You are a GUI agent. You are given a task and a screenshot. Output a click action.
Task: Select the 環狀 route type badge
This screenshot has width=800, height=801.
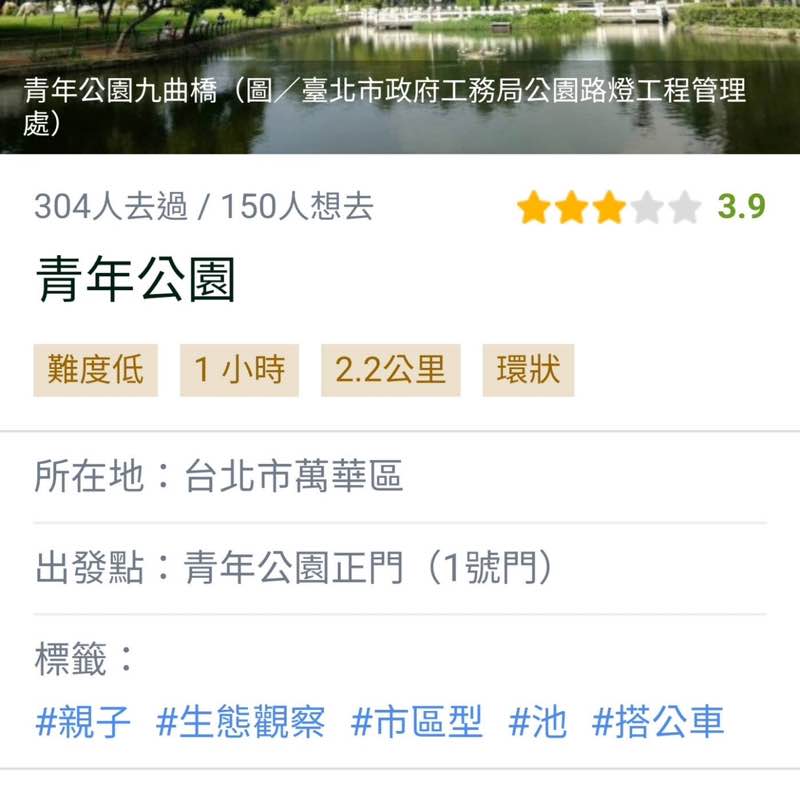tap(527, 368)
